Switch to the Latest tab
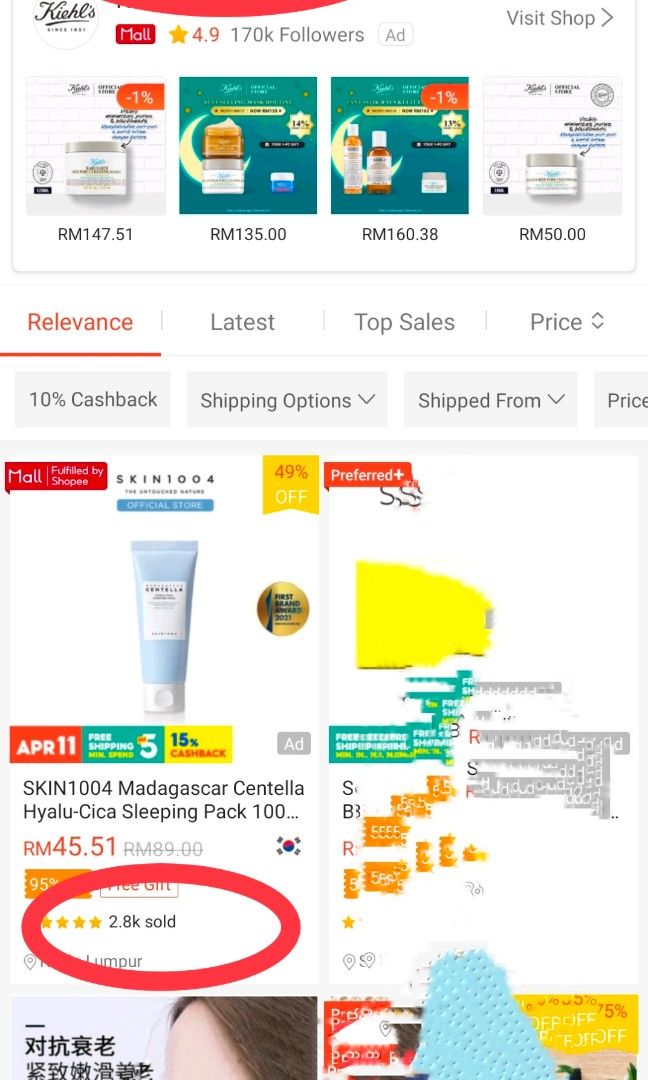The height and width of the screenshot is (1080, 648). 242,322
